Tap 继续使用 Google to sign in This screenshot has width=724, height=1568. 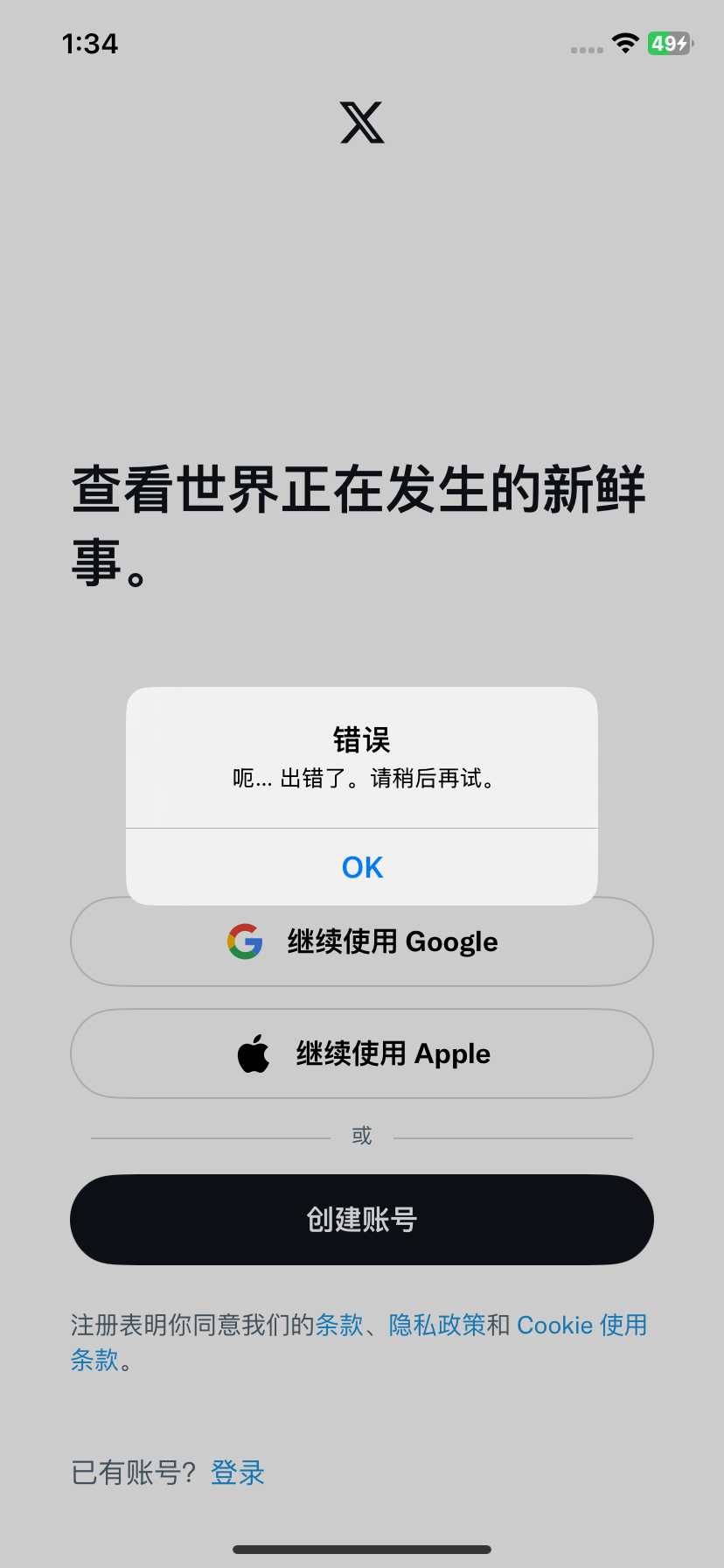(x=361, y=941)
